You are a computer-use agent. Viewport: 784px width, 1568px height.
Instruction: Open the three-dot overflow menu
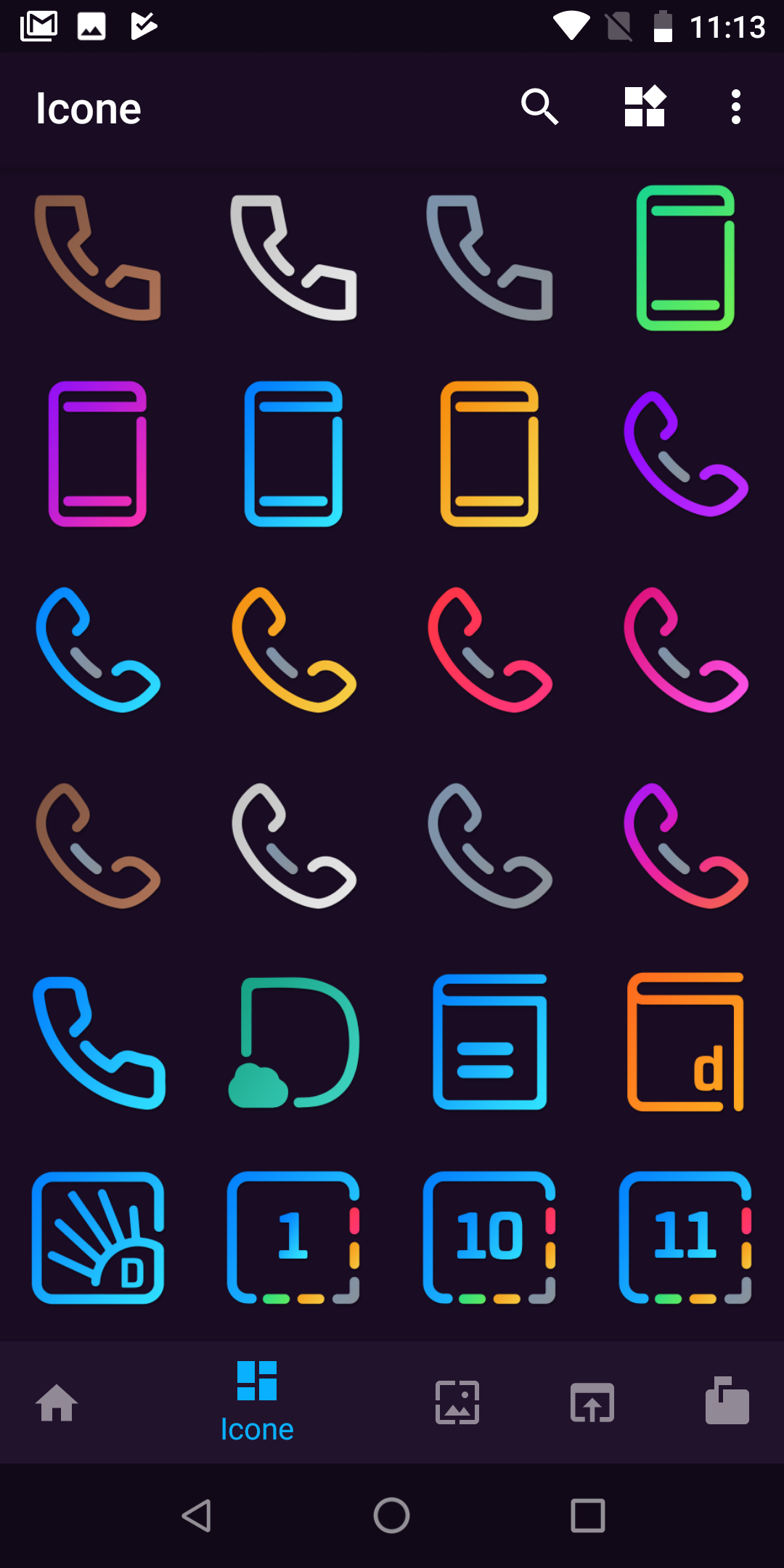736,107
